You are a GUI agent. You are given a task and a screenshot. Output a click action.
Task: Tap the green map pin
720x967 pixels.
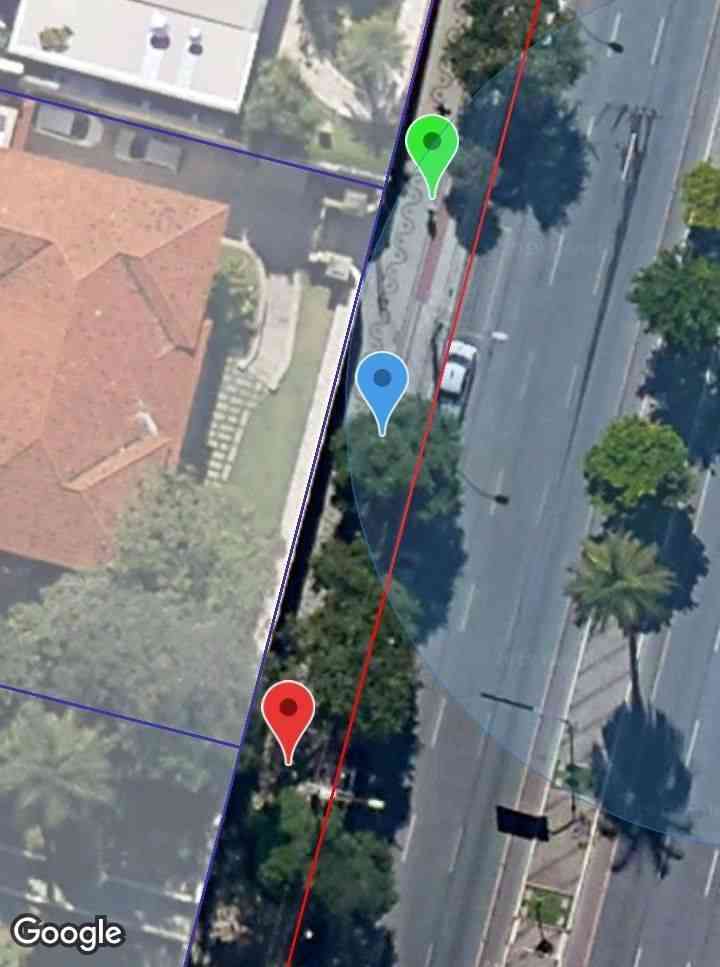(432, 146)
